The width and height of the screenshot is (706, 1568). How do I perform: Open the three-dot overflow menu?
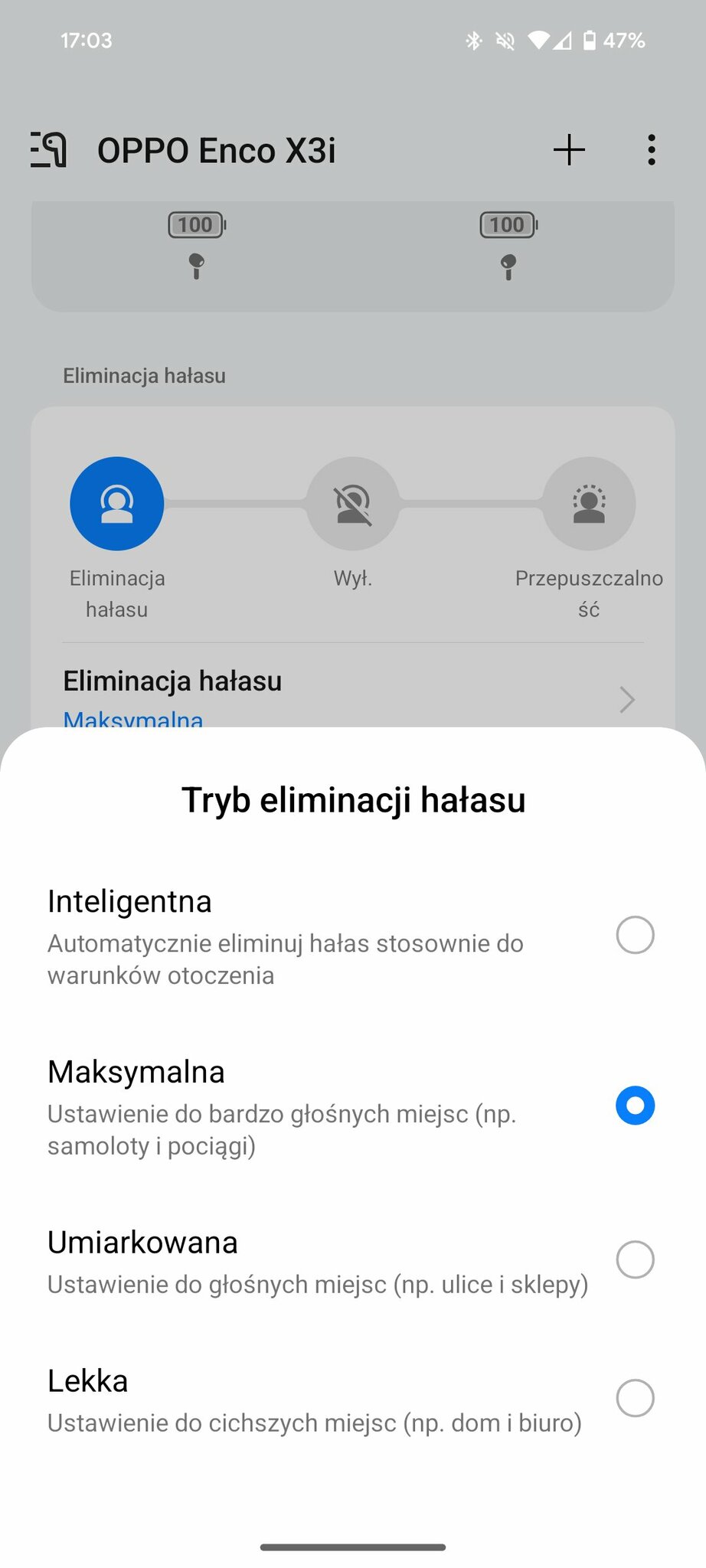[x=651, y=149]
